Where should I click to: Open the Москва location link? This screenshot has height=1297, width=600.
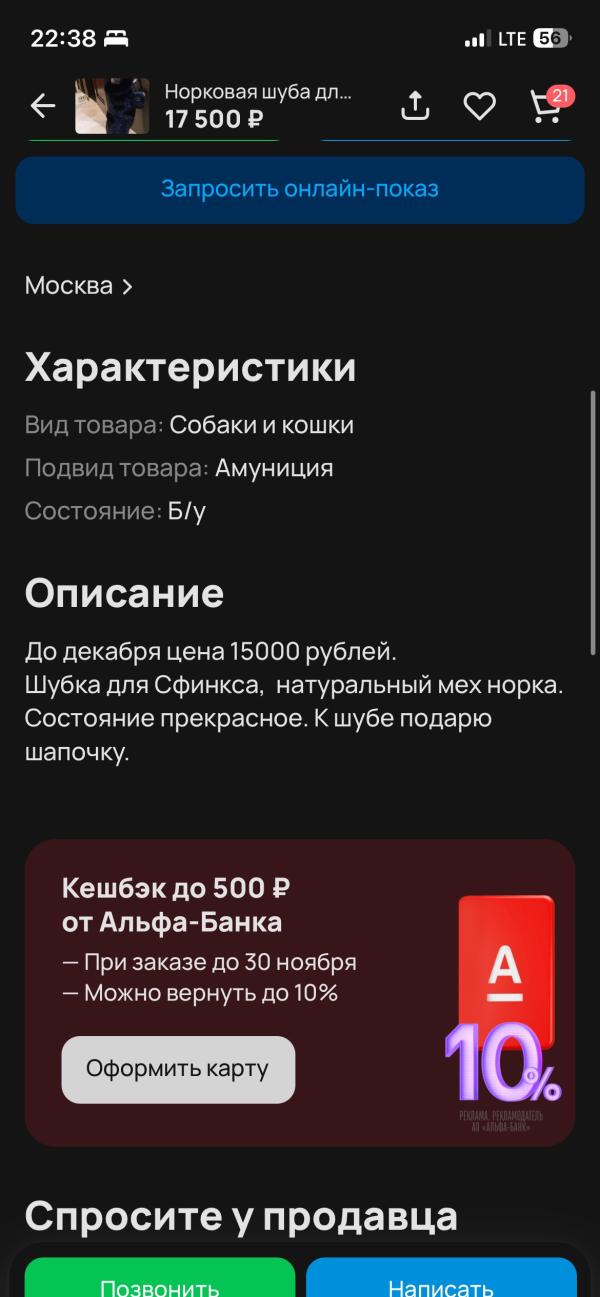point(79,286)
